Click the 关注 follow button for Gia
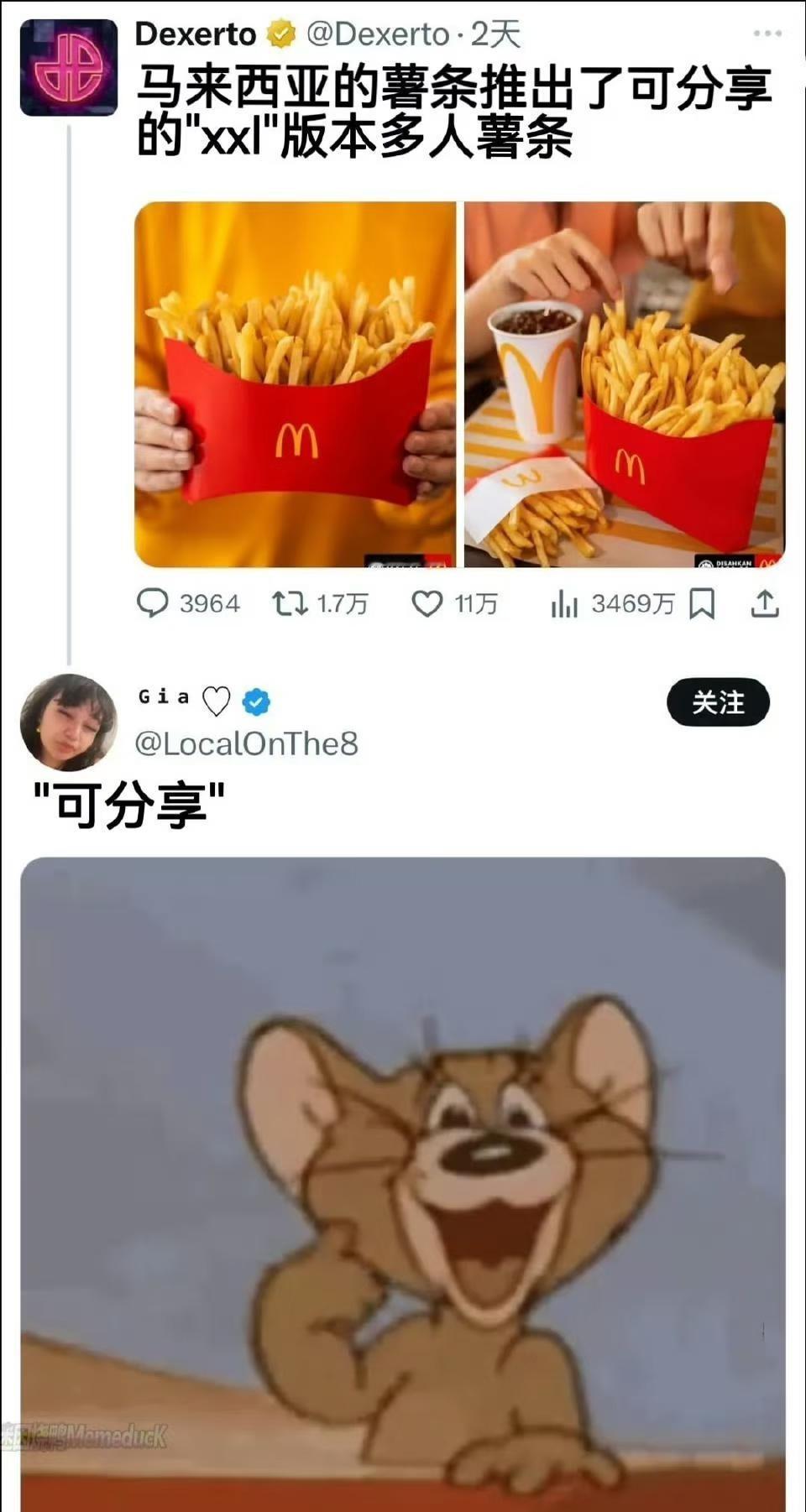The width and height of the screenshot is (806, 1512). tap(720, 704)
